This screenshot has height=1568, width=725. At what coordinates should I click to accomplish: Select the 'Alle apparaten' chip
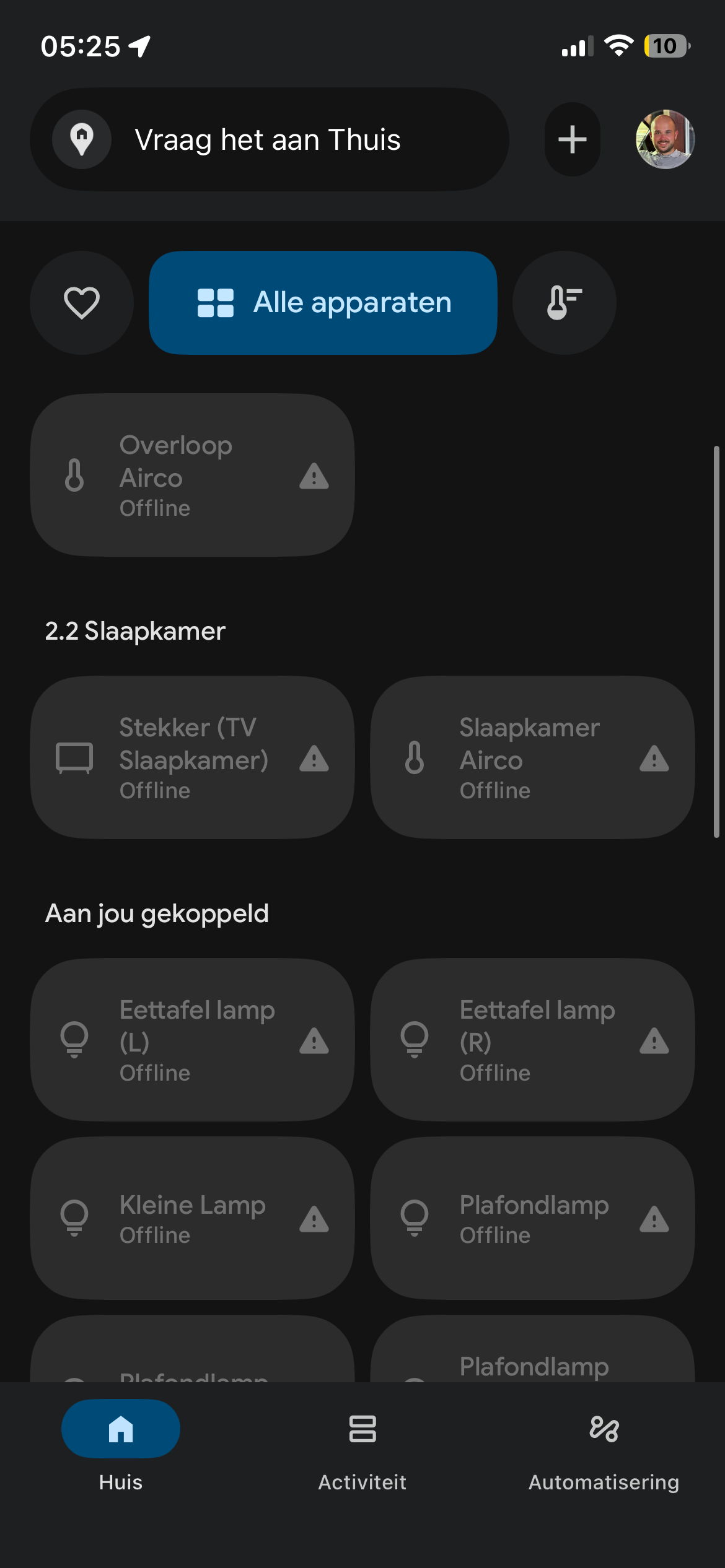[x=323, y=303]
